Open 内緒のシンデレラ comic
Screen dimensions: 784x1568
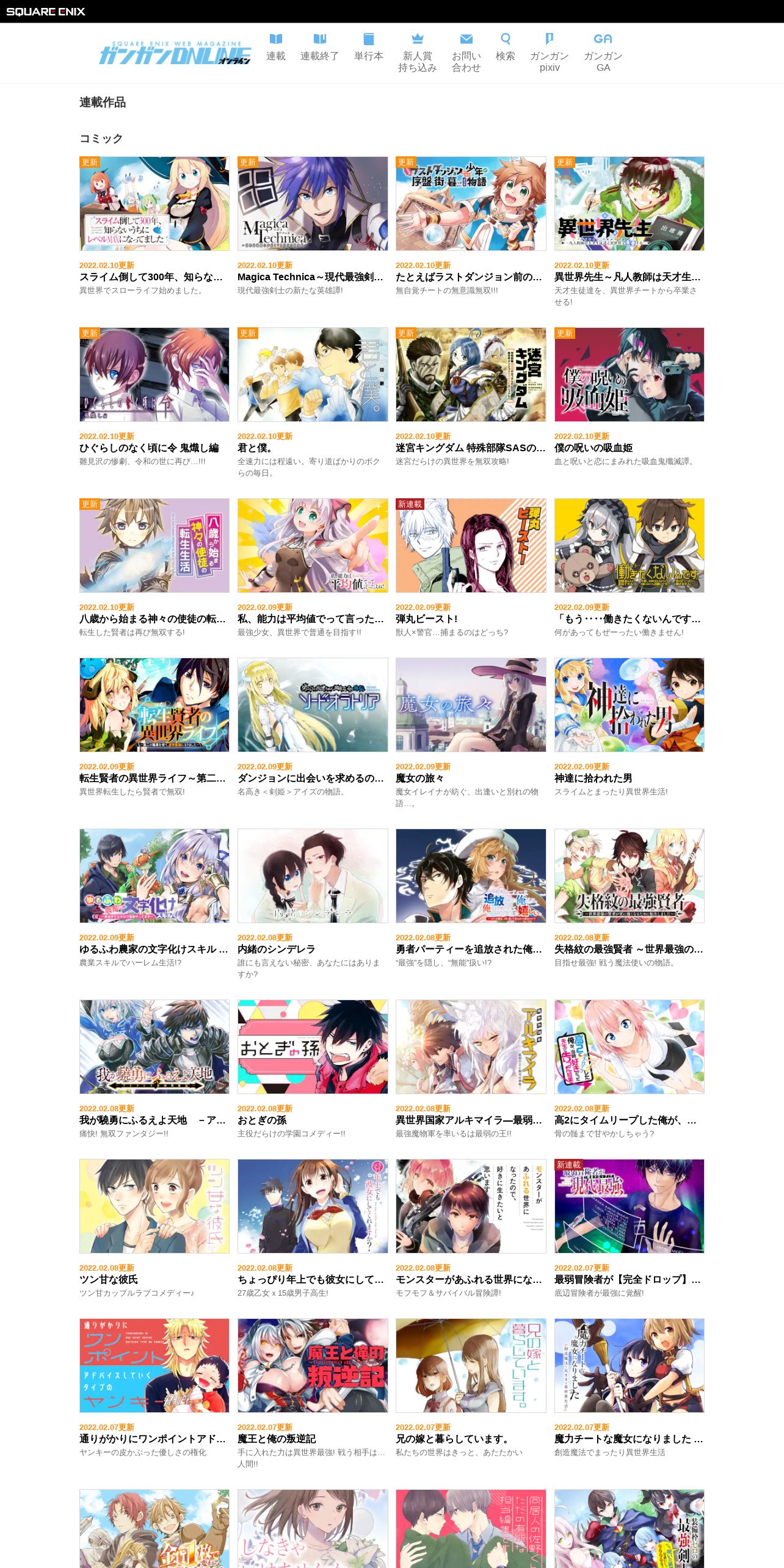click(x=313, y=904)
